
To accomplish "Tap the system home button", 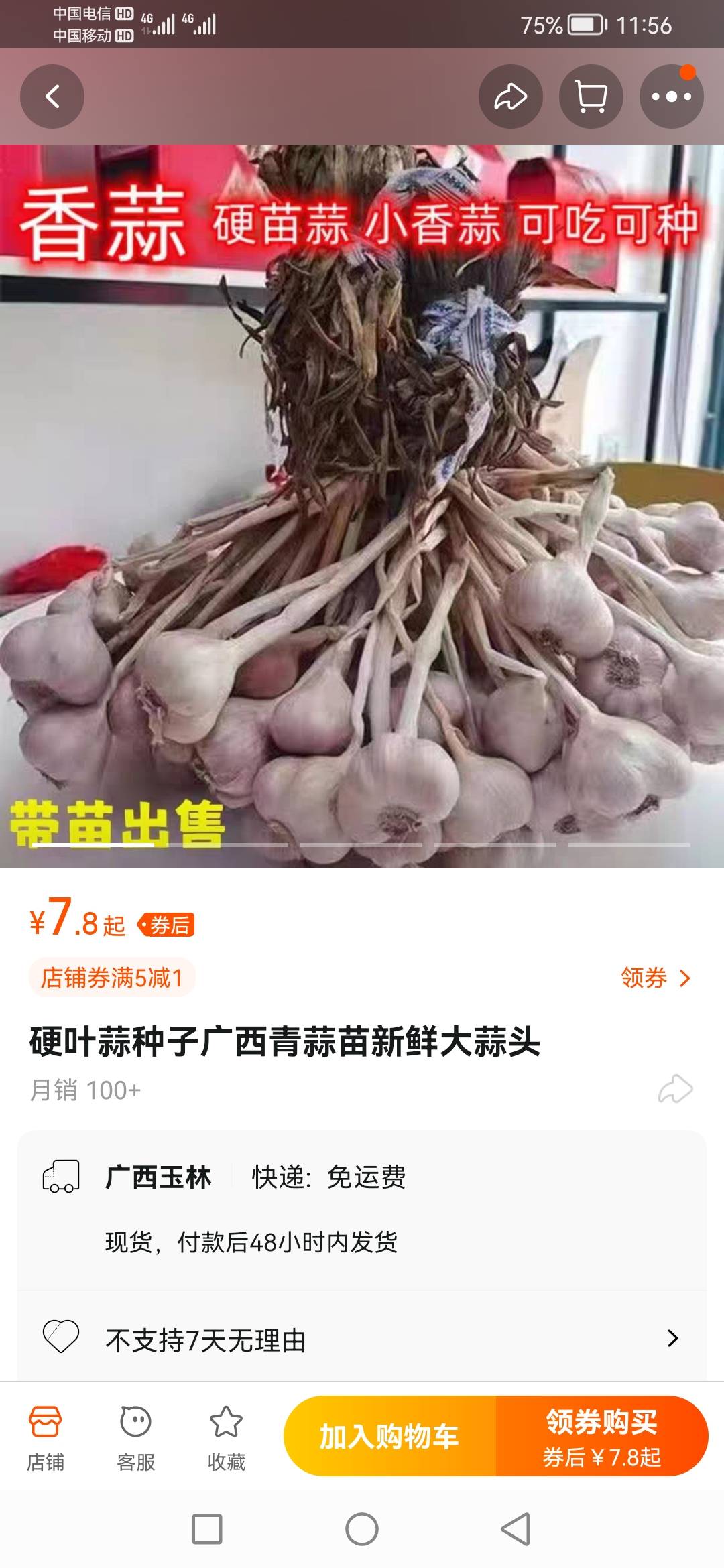I will click(x=362, y=1530).
